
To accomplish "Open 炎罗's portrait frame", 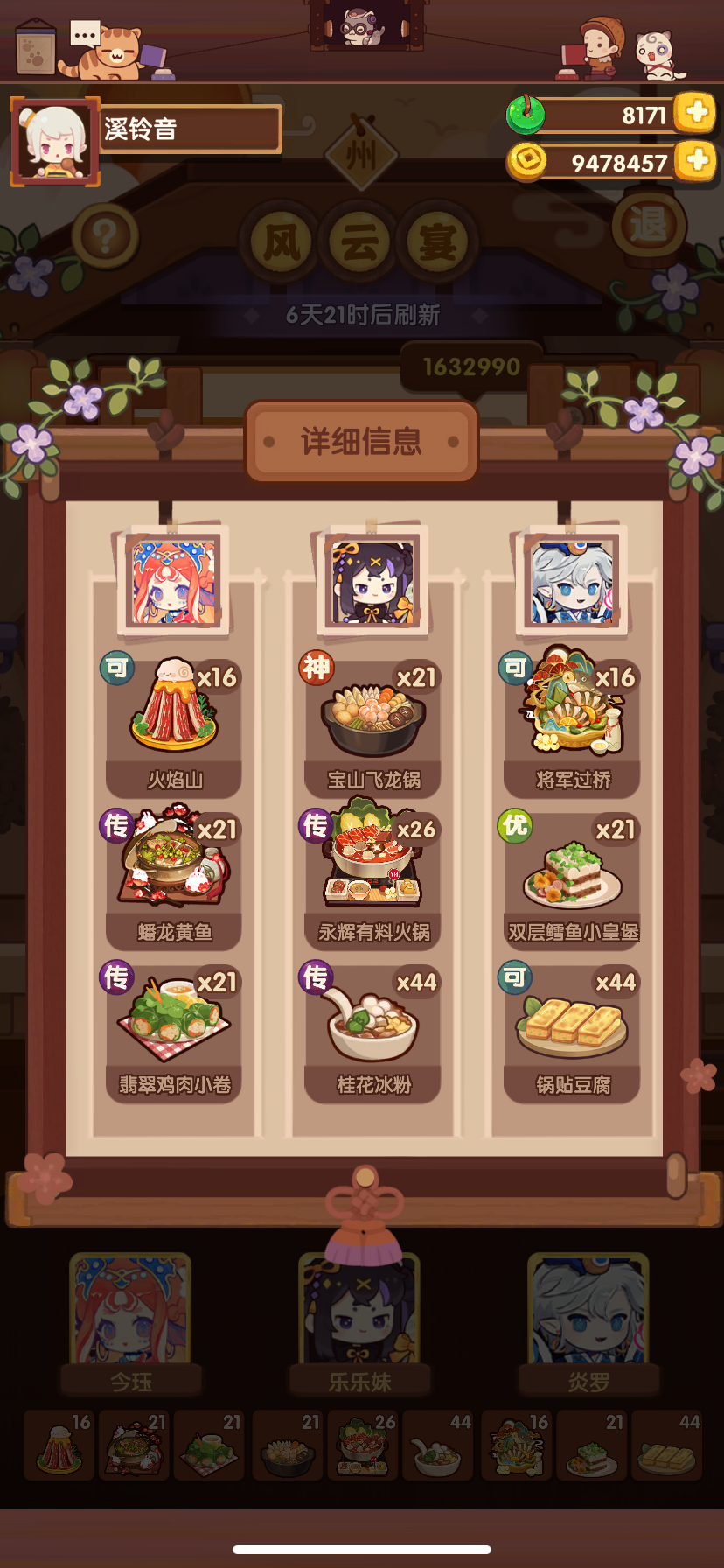I will (x=570, y=580).
